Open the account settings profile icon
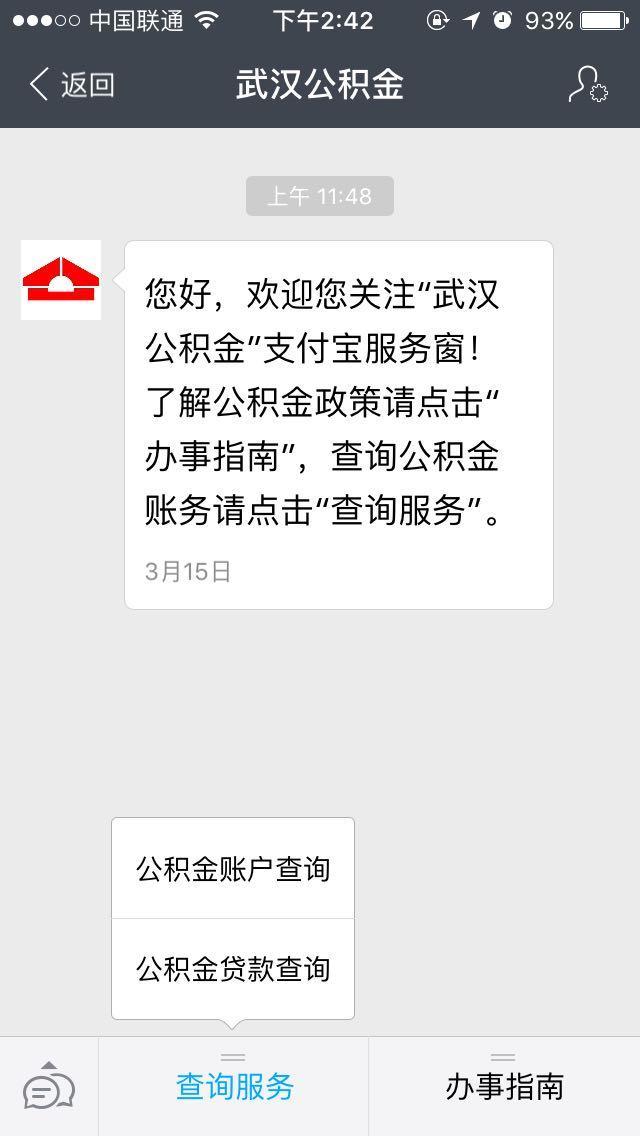The image size is (640, 1136). tap(588, 85)
